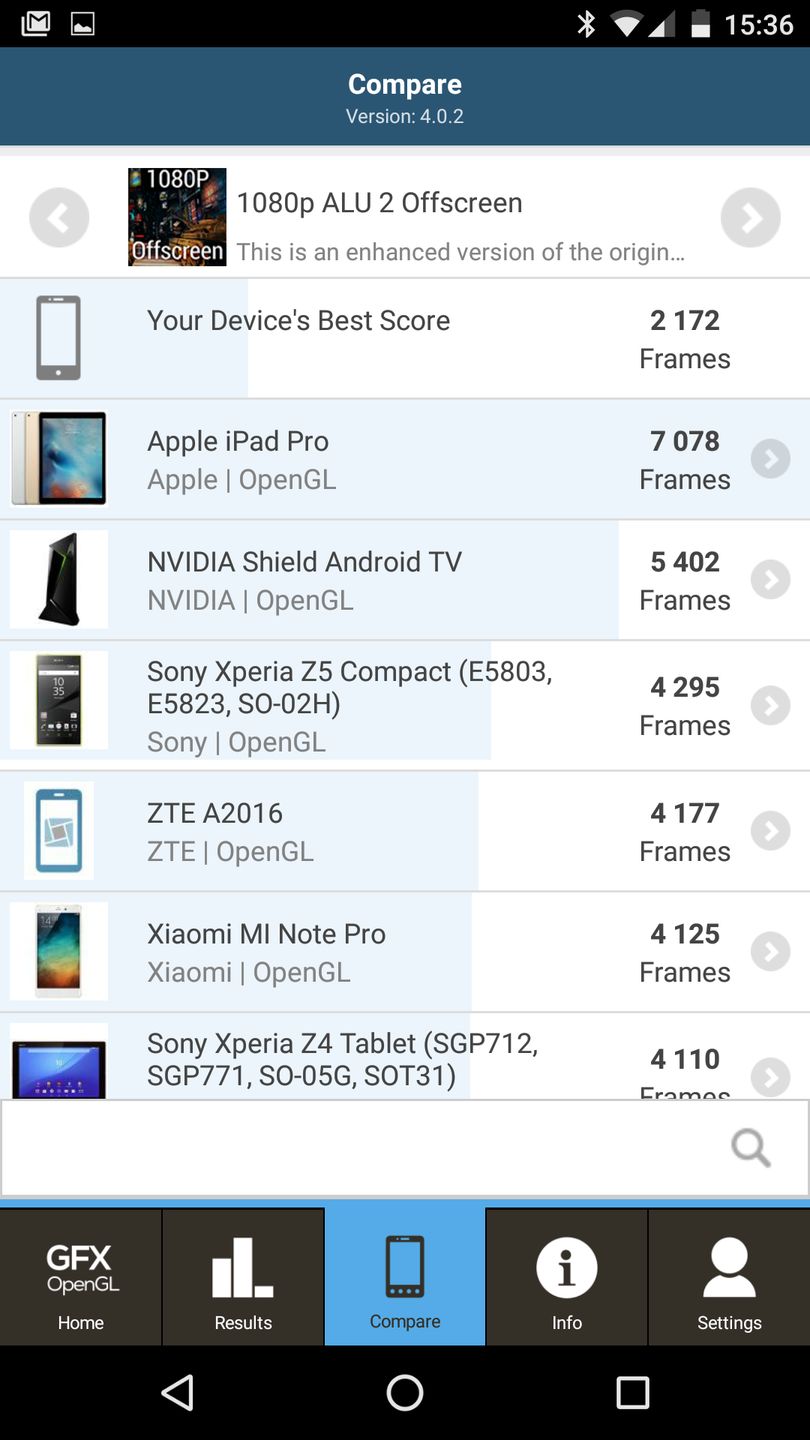Tap the device search field
Image resolution: width=810 pixels, height=1440 pixels.
pyautogui.click(x=360, y=1147)
